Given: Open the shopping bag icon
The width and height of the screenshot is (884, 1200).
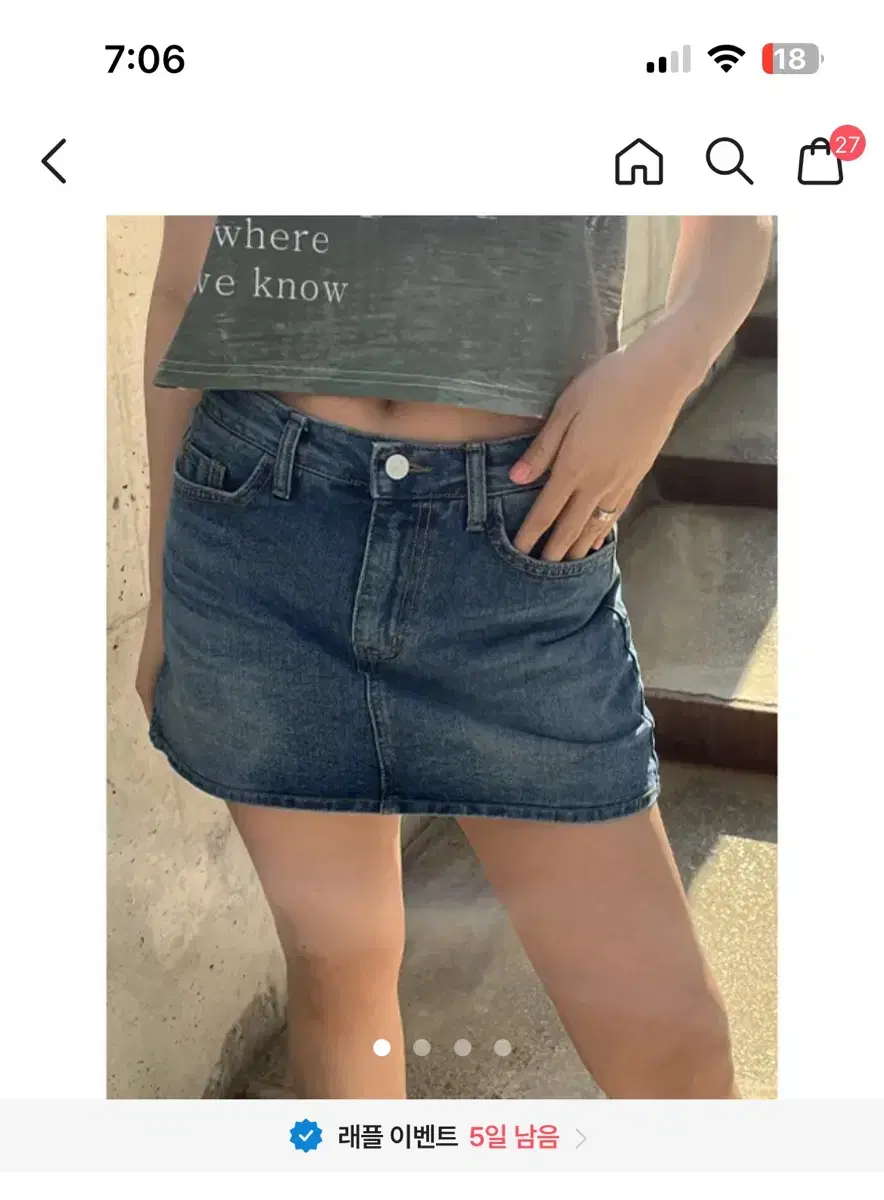Looking at the screenshot, I should (818, 164).
